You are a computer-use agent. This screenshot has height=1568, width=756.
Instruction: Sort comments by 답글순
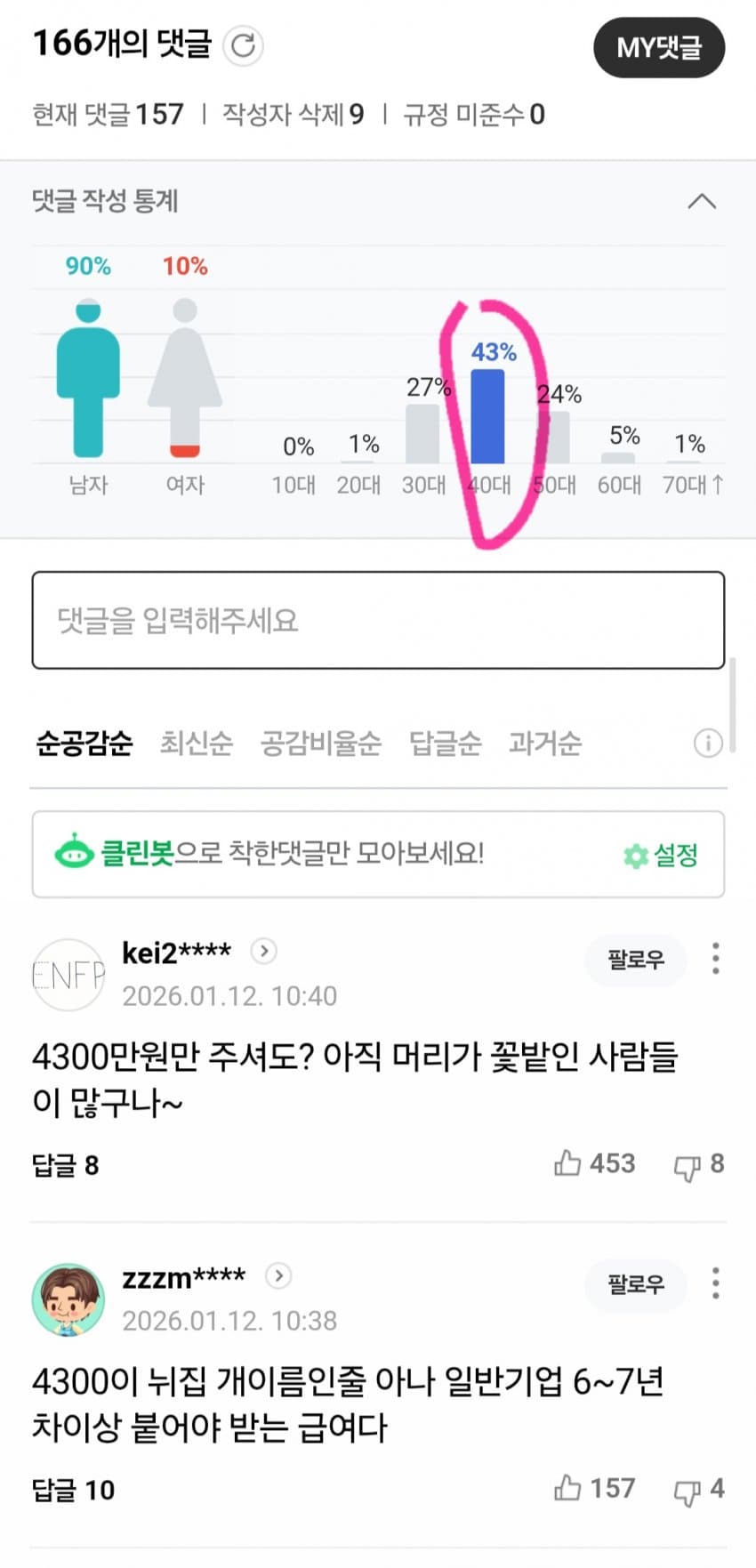click(445, 743)
